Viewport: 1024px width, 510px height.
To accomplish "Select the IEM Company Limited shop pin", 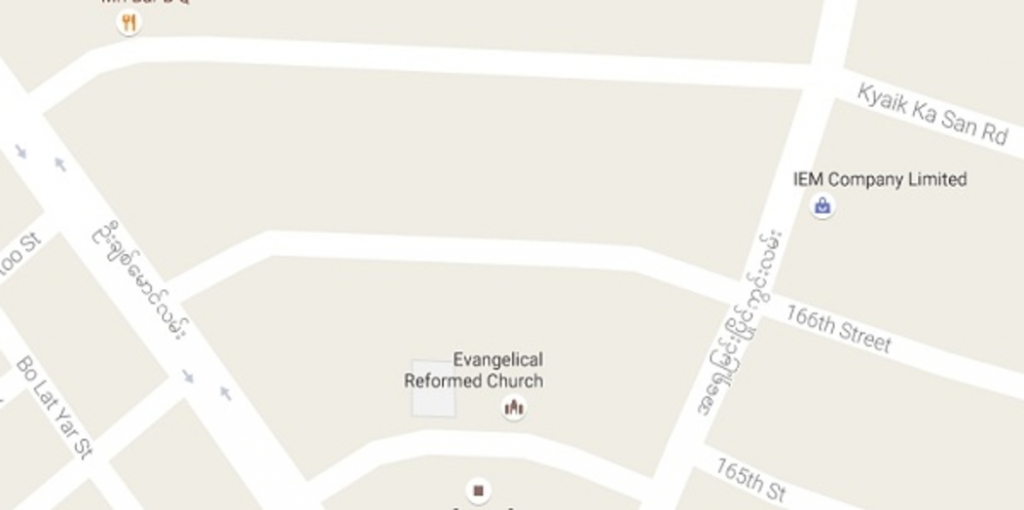I will 822,207.
